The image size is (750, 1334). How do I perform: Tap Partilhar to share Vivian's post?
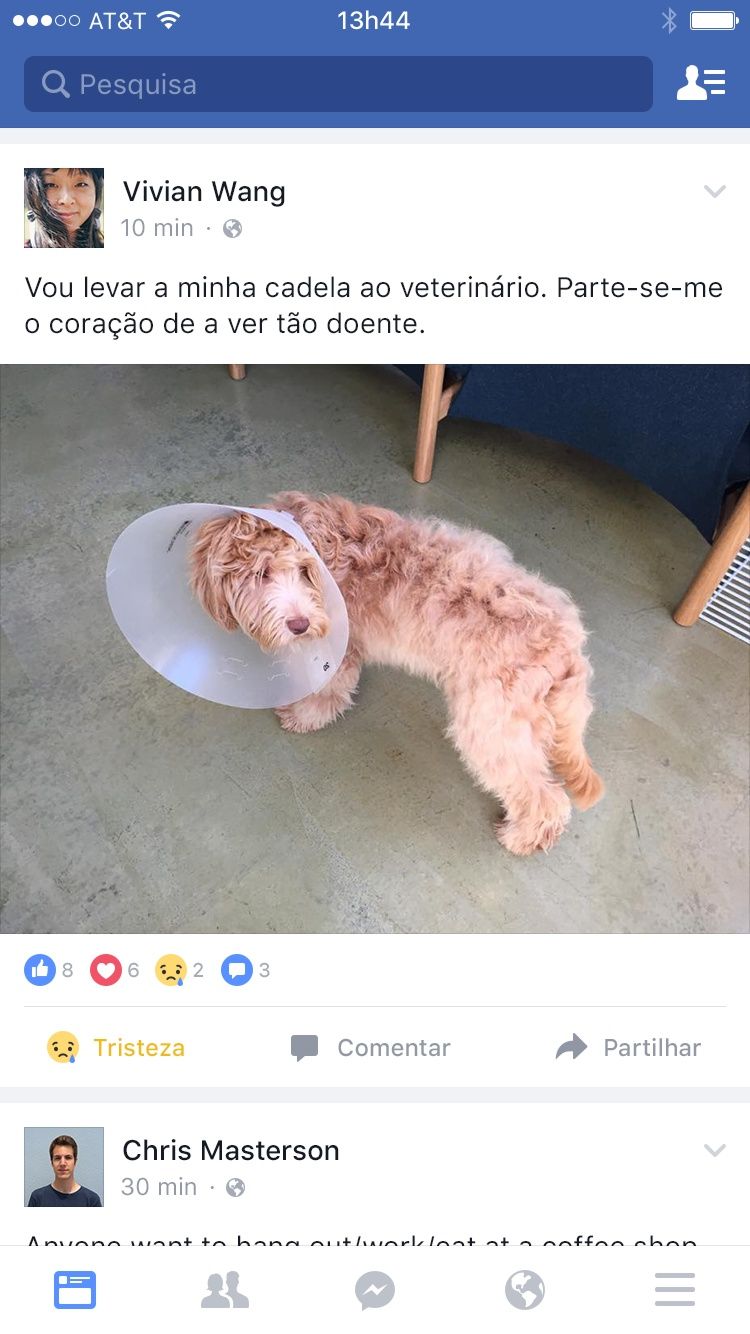pyautogui.click(x=628, y=1047)
